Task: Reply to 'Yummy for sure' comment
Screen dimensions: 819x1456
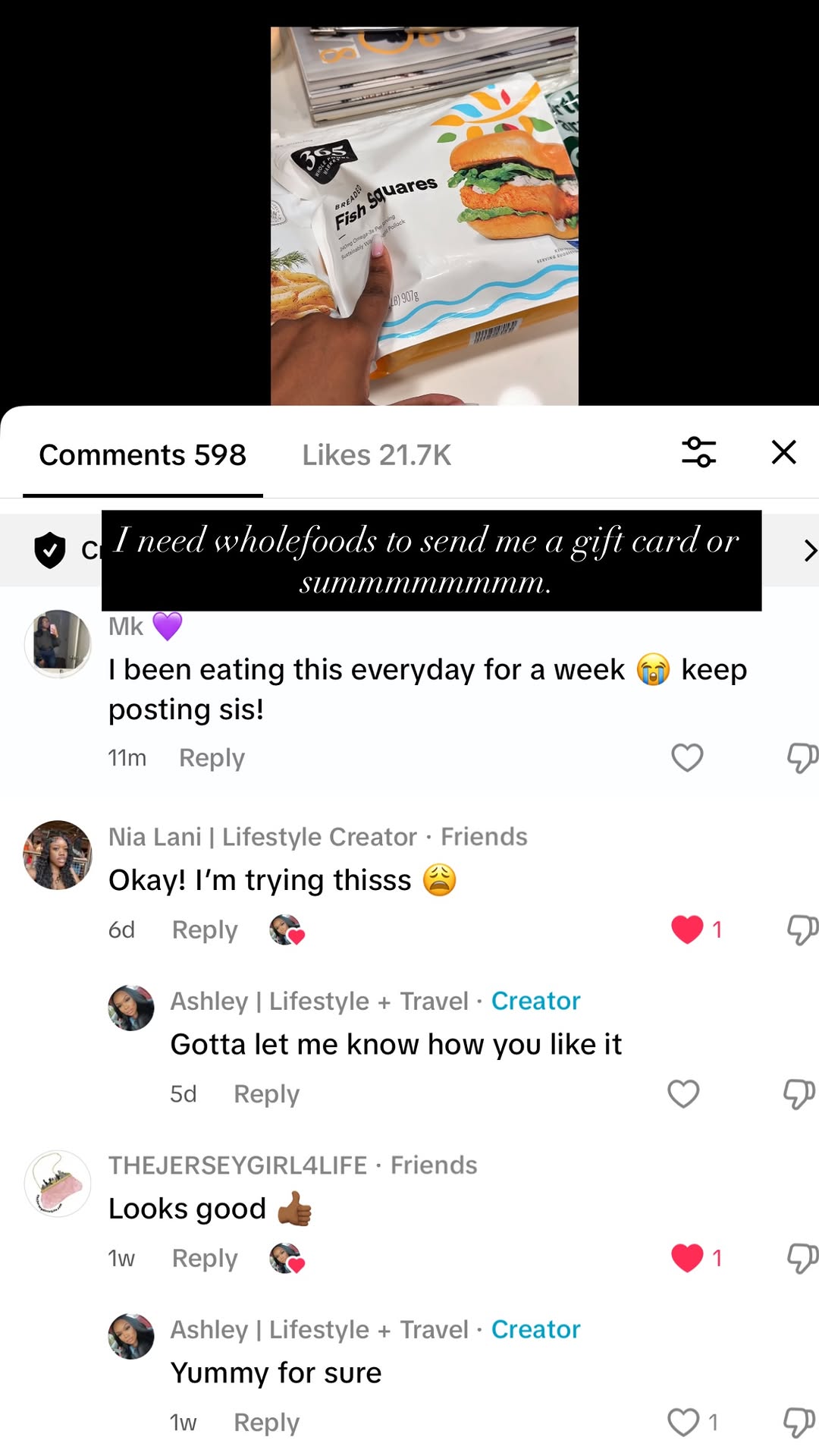Action: (266, 1423)
